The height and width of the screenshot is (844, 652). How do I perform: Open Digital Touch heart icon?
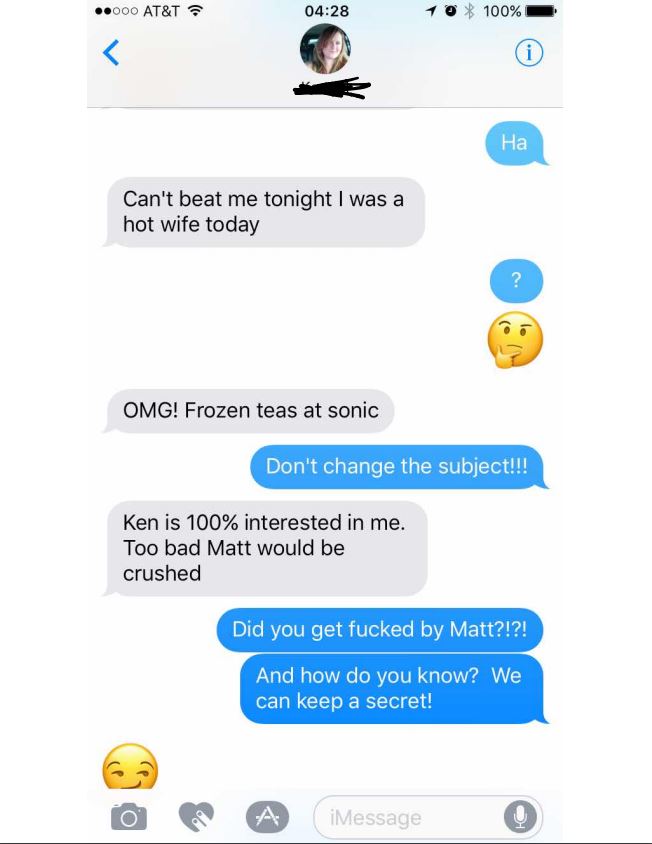[x=197, y=817]
